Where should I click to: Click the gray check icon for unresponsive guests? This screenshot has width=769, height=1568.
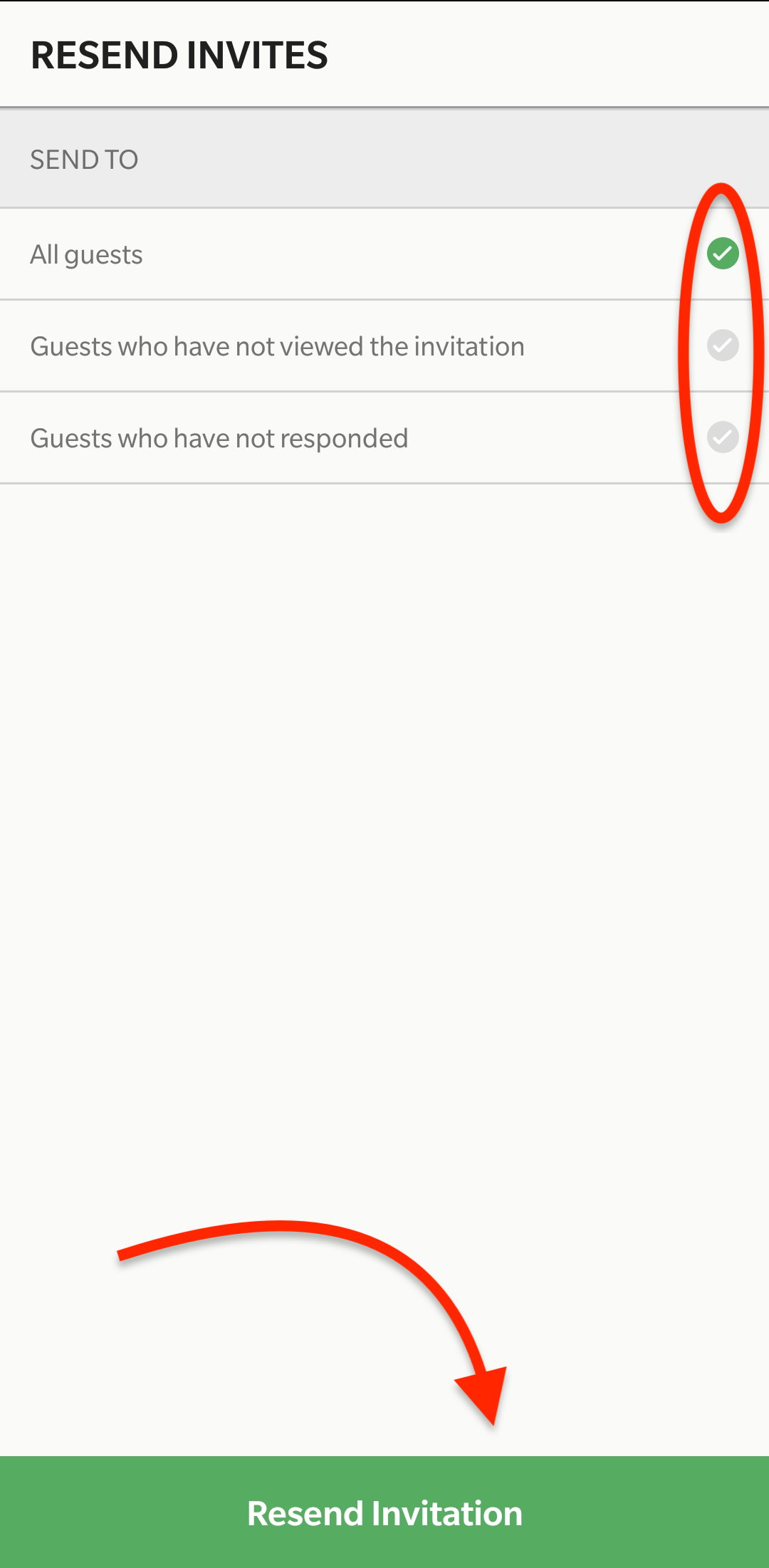723,437
